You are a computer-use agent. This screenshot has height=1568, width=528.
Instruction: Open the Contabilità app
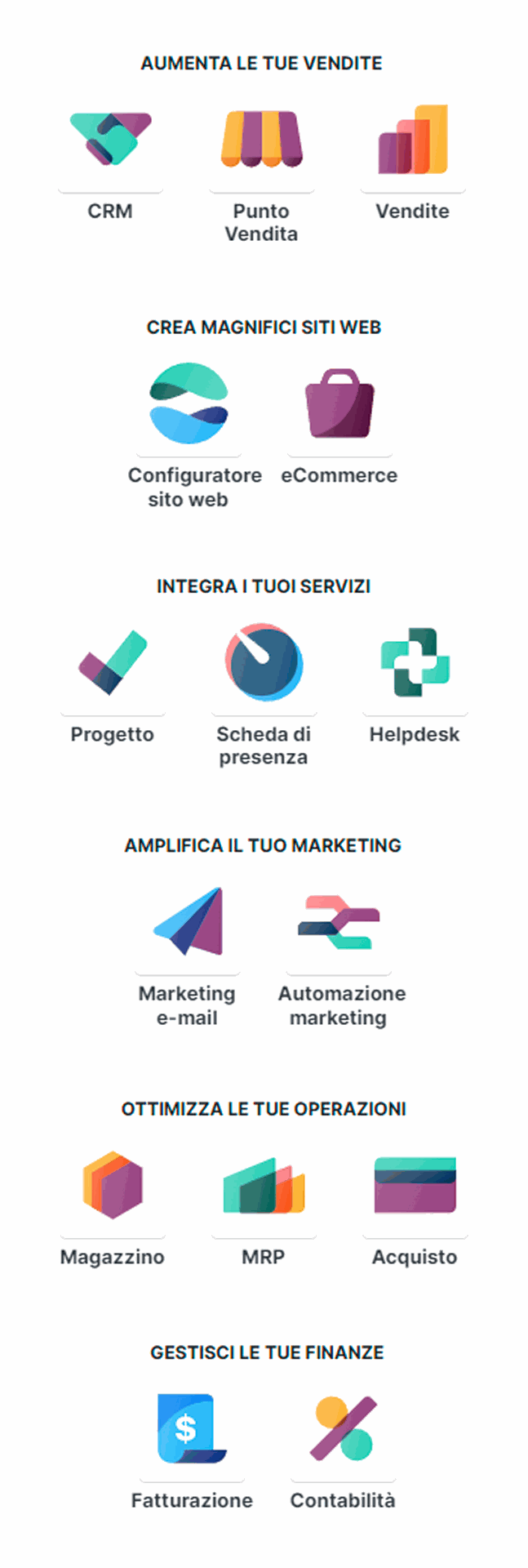pyautogui.click(x=343, y=1428)
